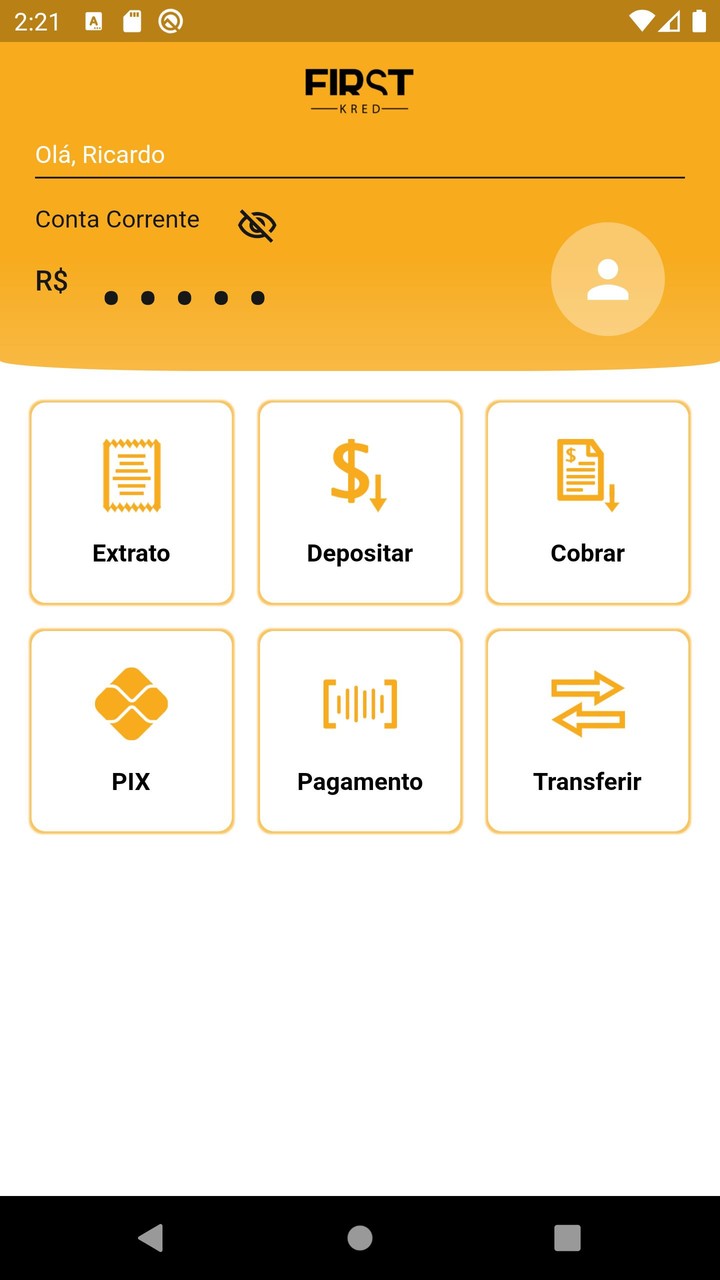Select the Transferir card
Screen dimensions: 720x1280
pyautogui.click(x=587, y=731)
